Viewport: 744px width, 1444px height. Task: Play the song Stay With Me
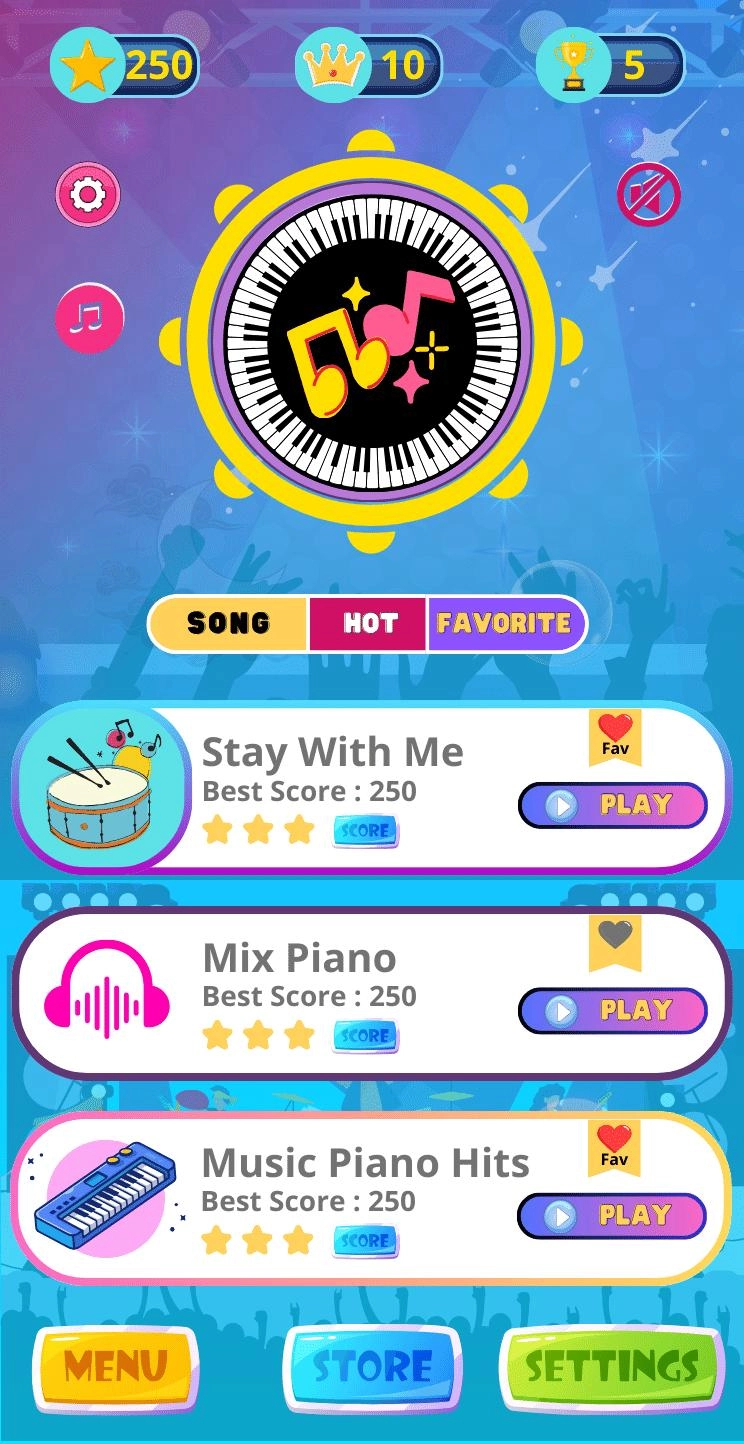612,805
